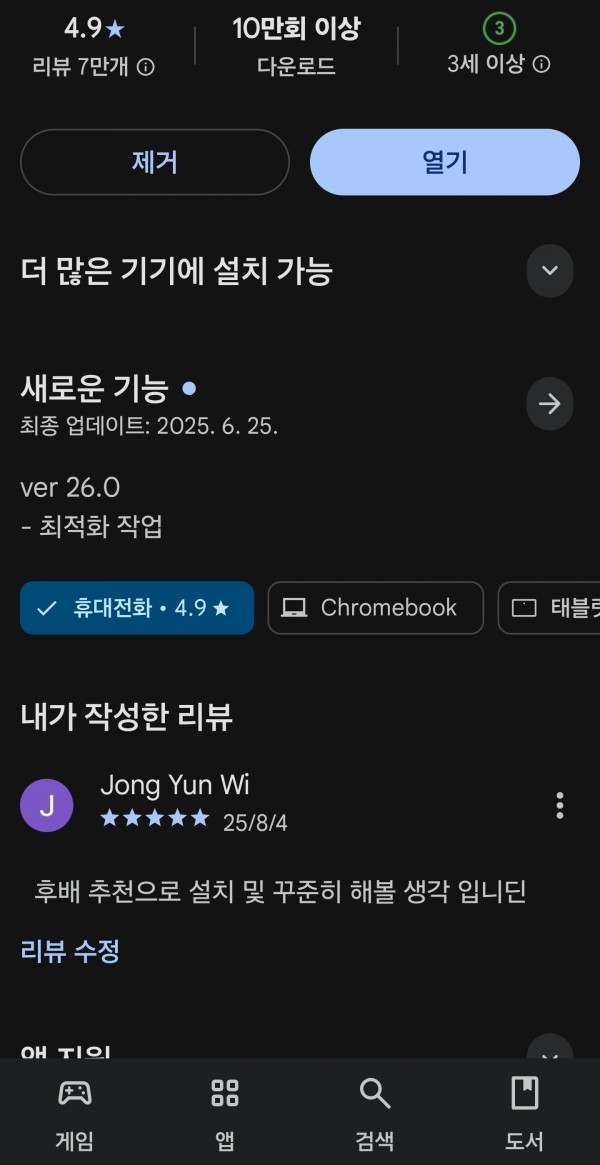600x1165 pixels.
Task: Switch to the 검색 tab
Action: (375, 1113)
